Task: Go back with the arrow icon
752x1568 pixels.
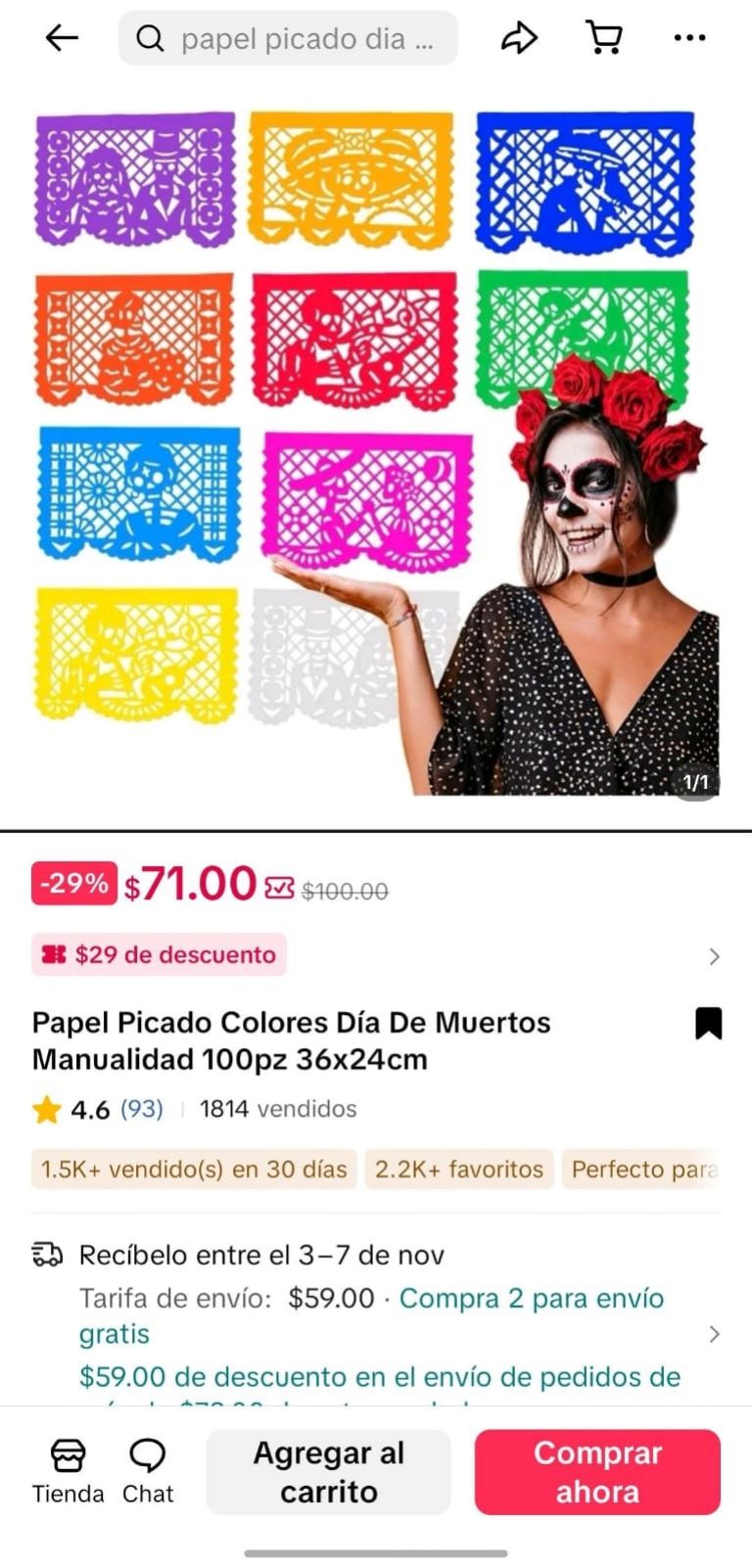Action: (x=61, y=38)
